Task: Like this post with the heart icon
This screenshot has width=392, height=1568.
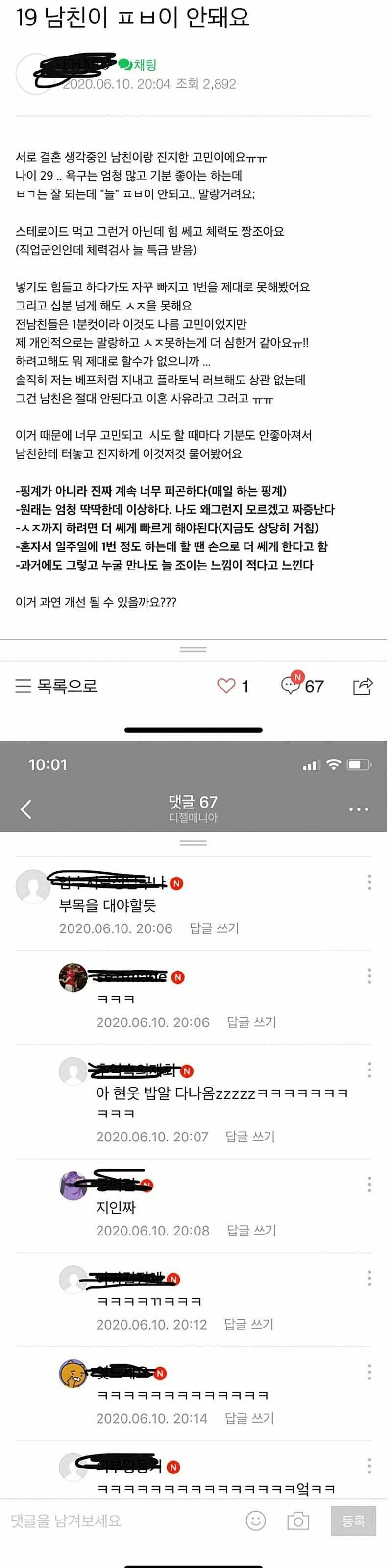Action: pos(226,686)
